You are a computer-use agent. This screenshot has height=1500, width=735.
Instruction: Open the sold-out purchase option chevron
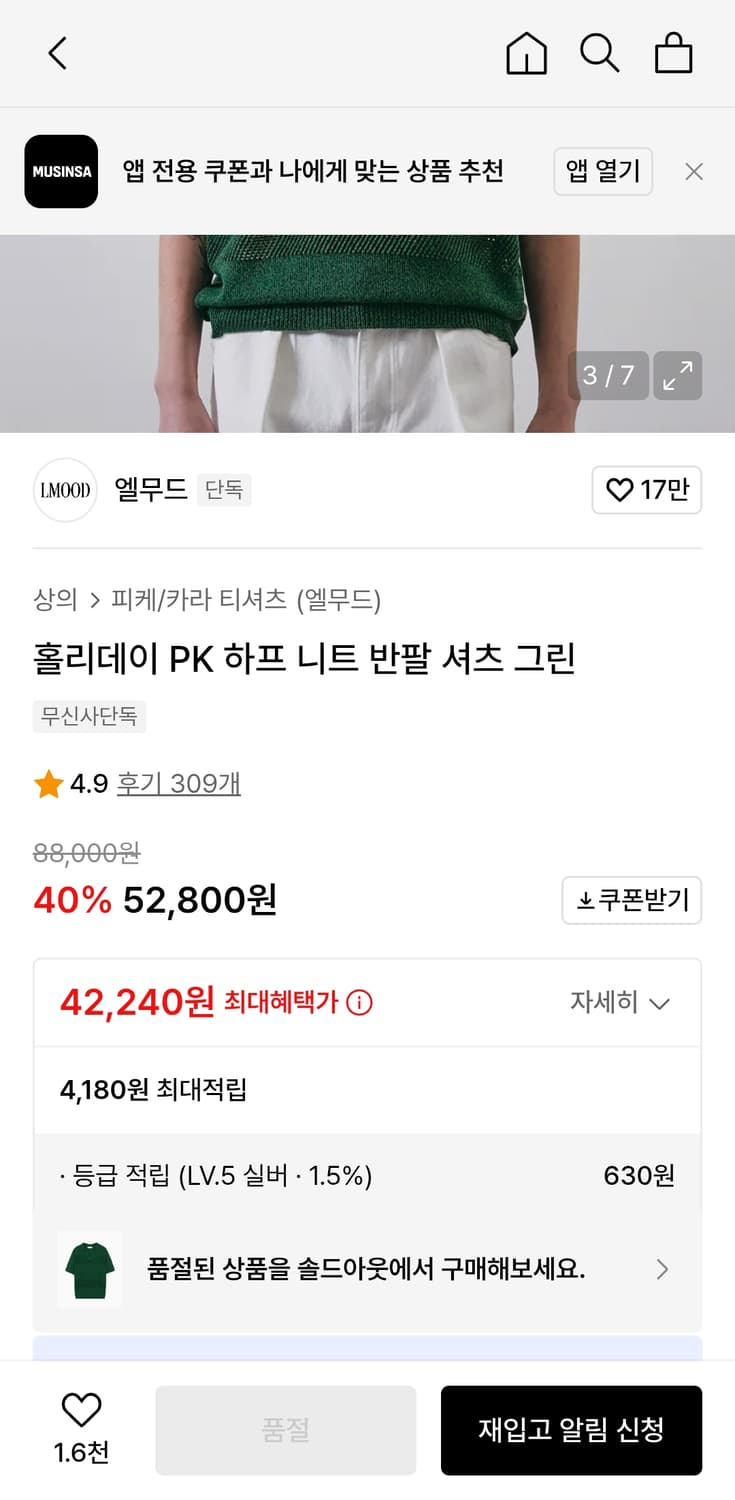[661, 1269]
